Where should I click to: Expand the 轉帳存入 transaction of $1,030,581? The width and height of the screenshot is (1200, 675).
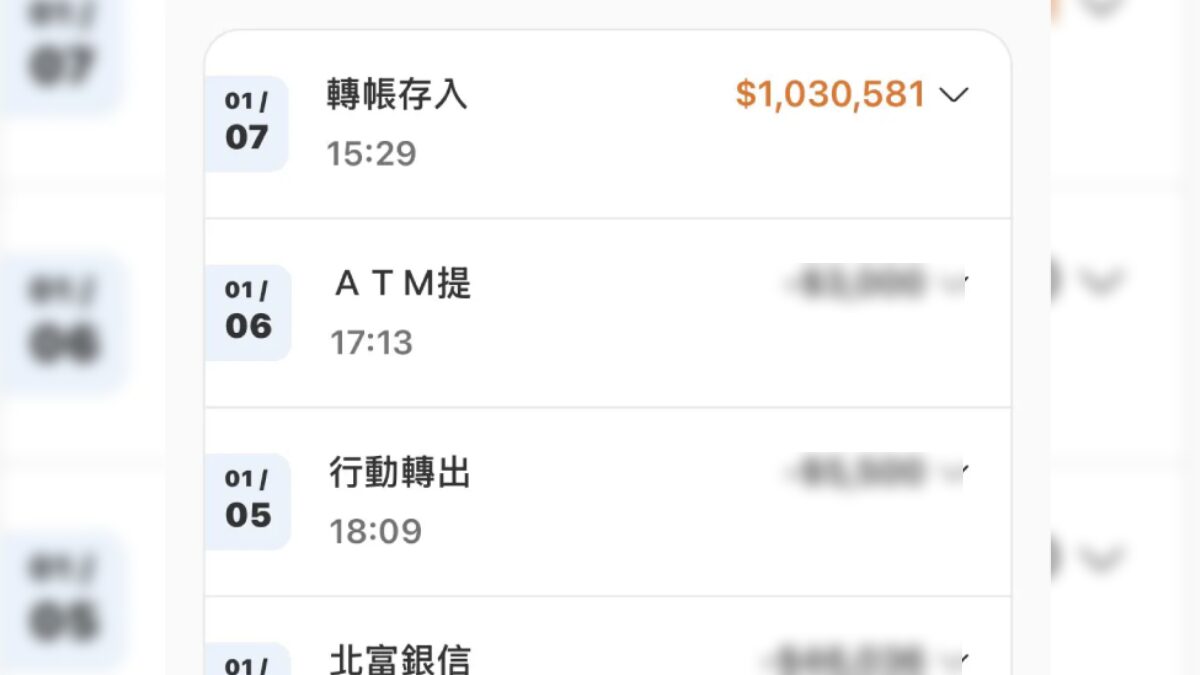click(x=955, y=95)
